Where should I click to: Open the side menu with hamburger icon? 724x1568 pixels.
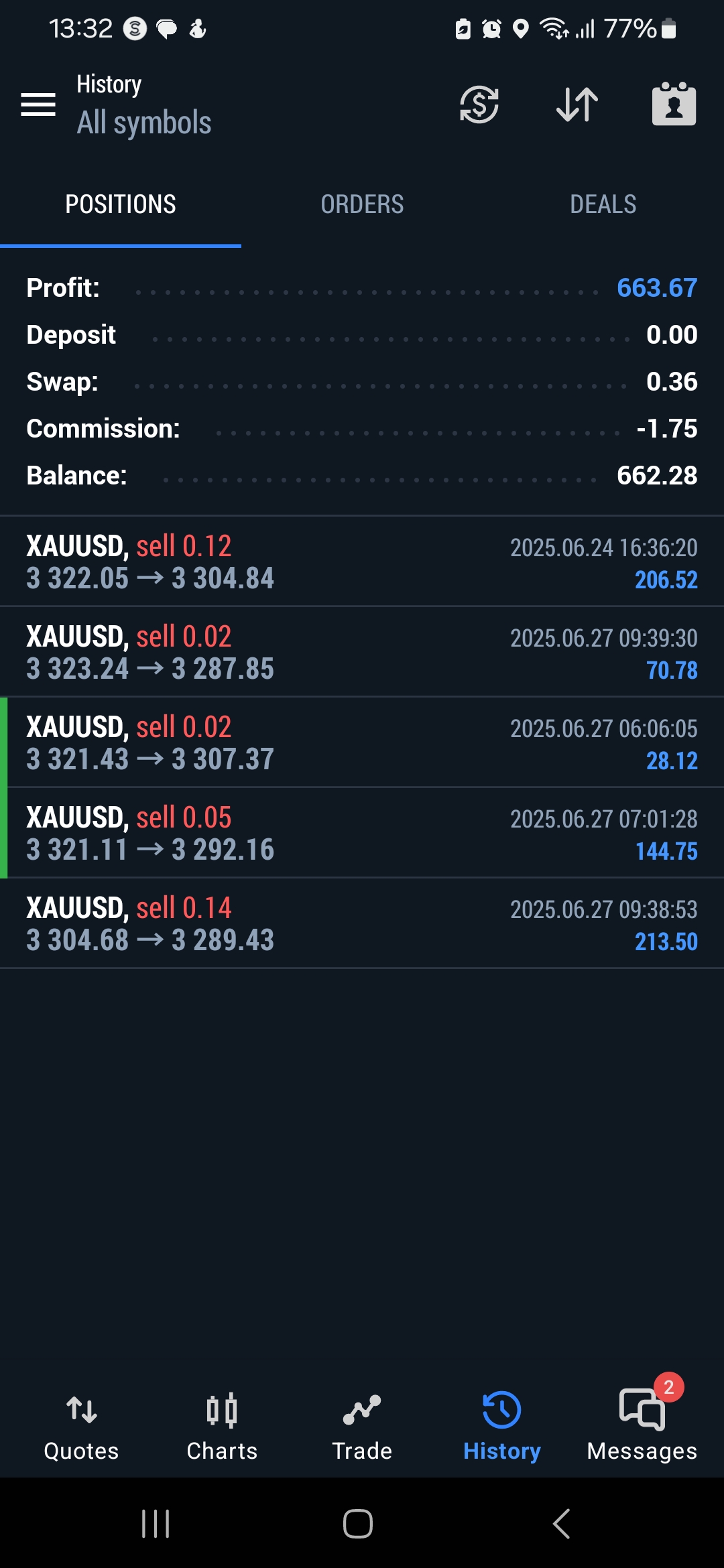tap(38, 105)
